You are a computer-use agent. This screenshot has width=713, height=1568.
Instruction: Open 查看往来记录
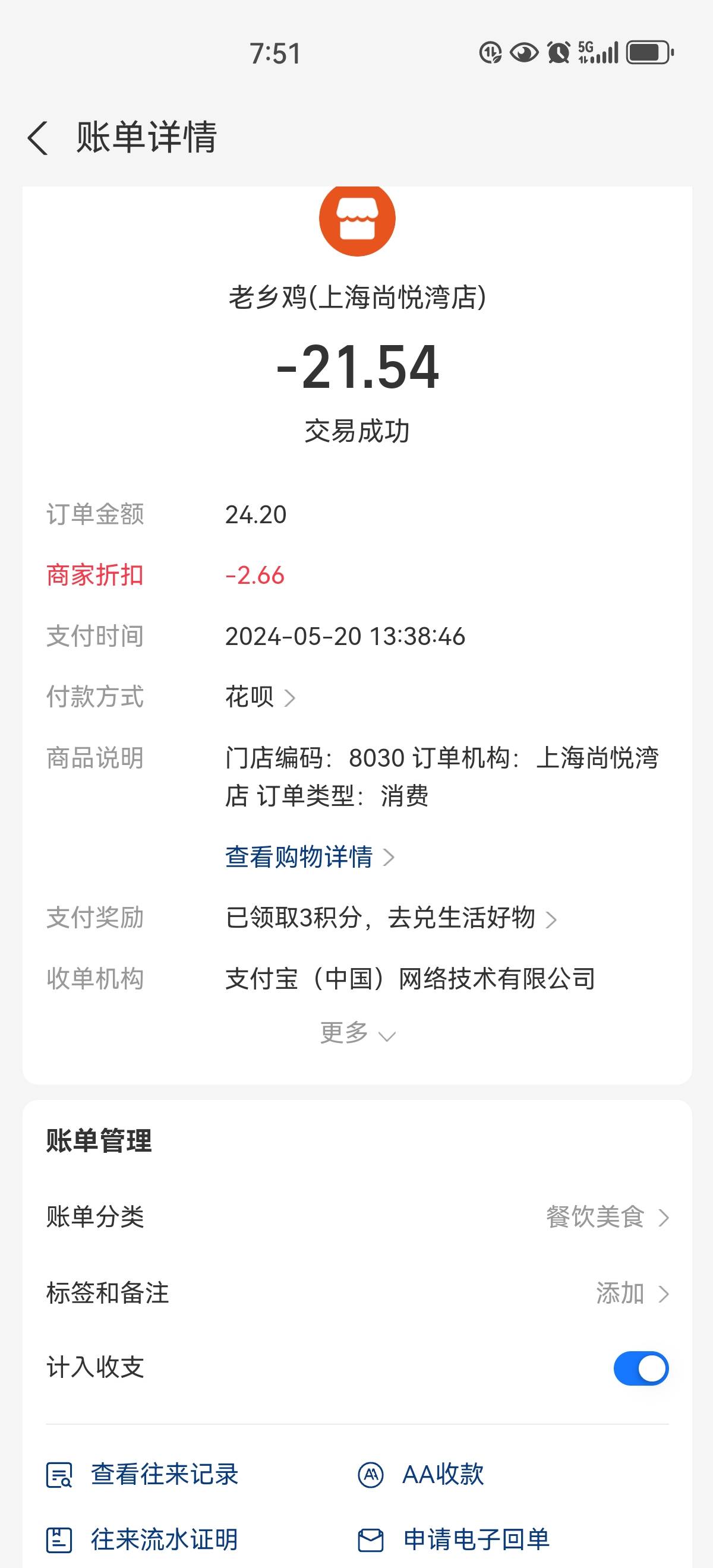(x=143, y=1475)
